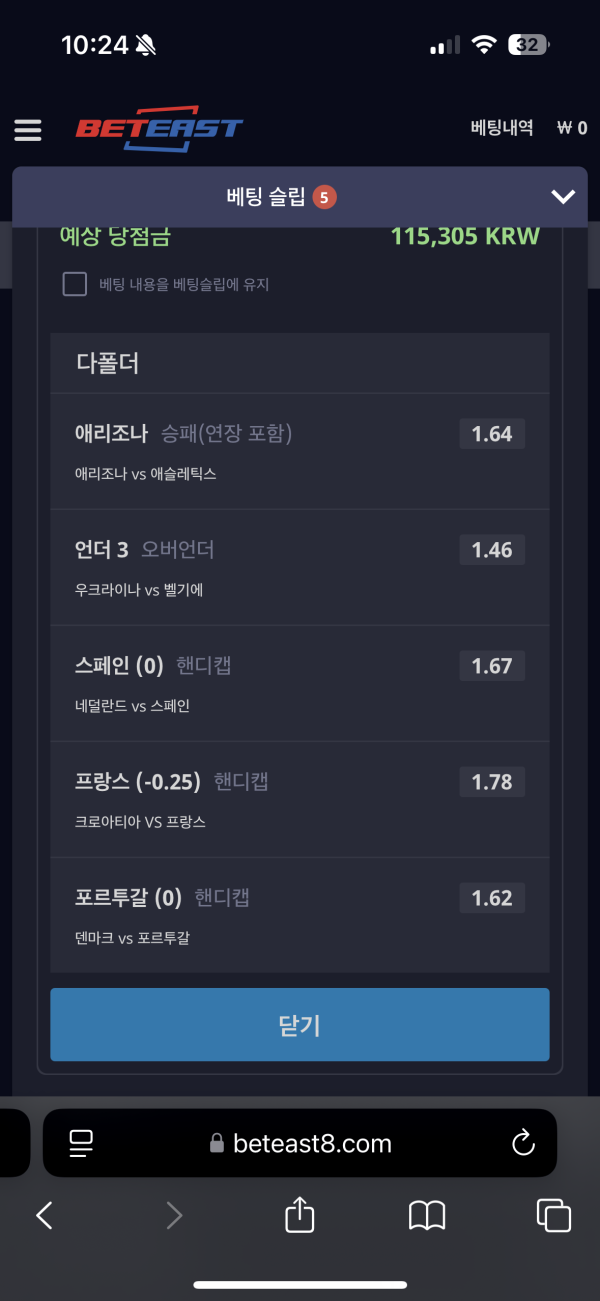This screenshot has width=600, height=1301.
Task: Open Safari page settings menu icon
Action: 81,1143
